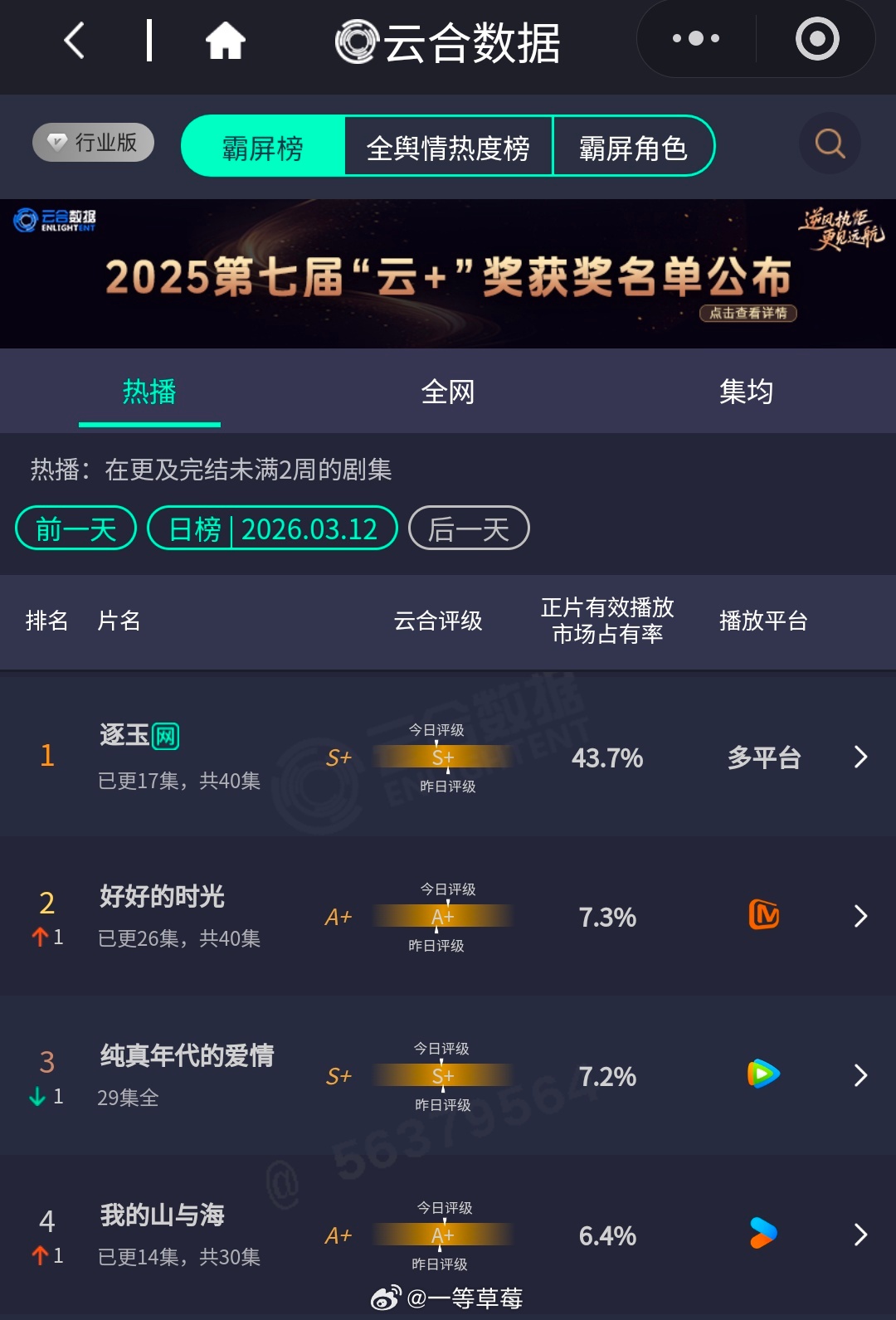This screenshot has height=1320, width=896.
Task: Expand details for 逐玉 via its chevron
Action: (x=860, y=757)
